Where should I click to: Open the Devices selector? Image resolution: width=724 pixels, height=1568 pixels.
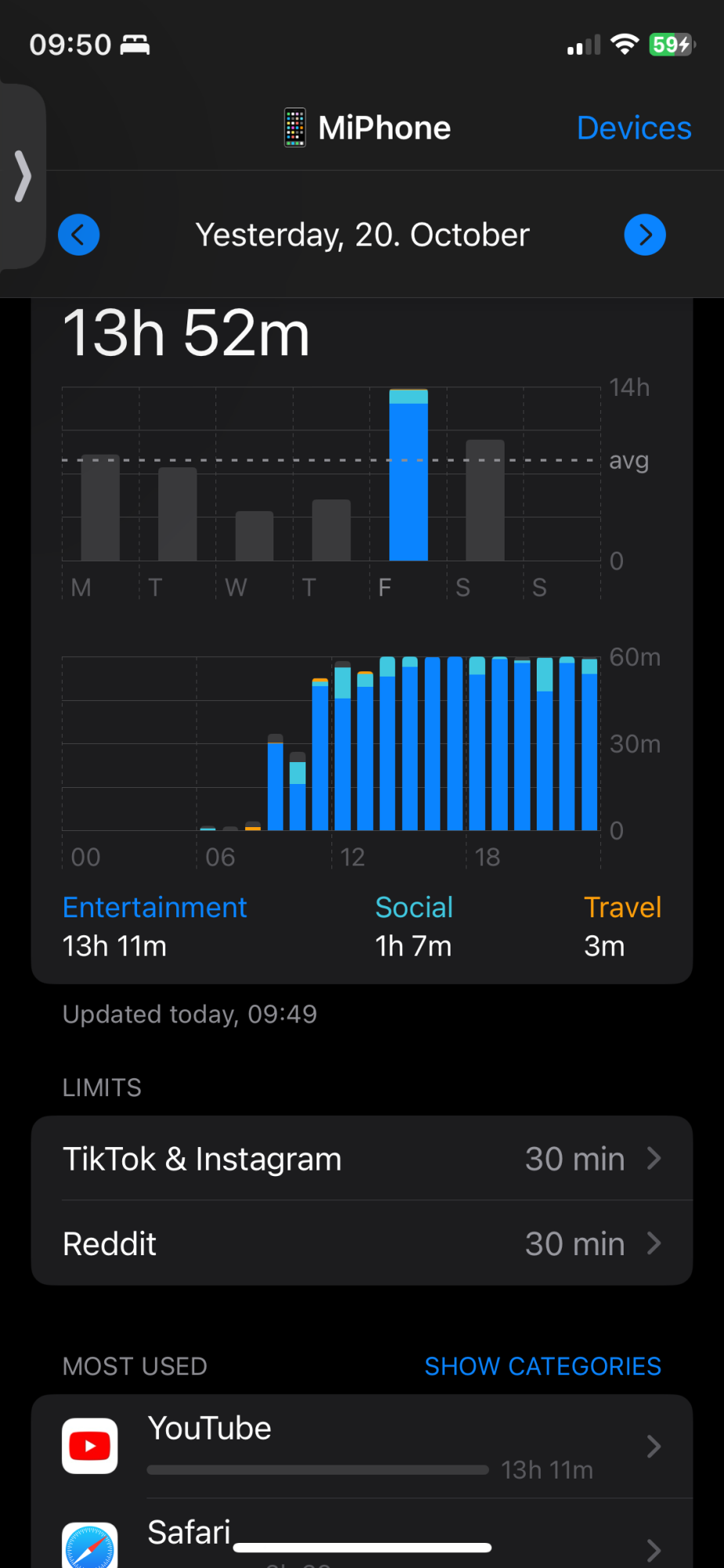pyautogui.click(x=634, y=128)
